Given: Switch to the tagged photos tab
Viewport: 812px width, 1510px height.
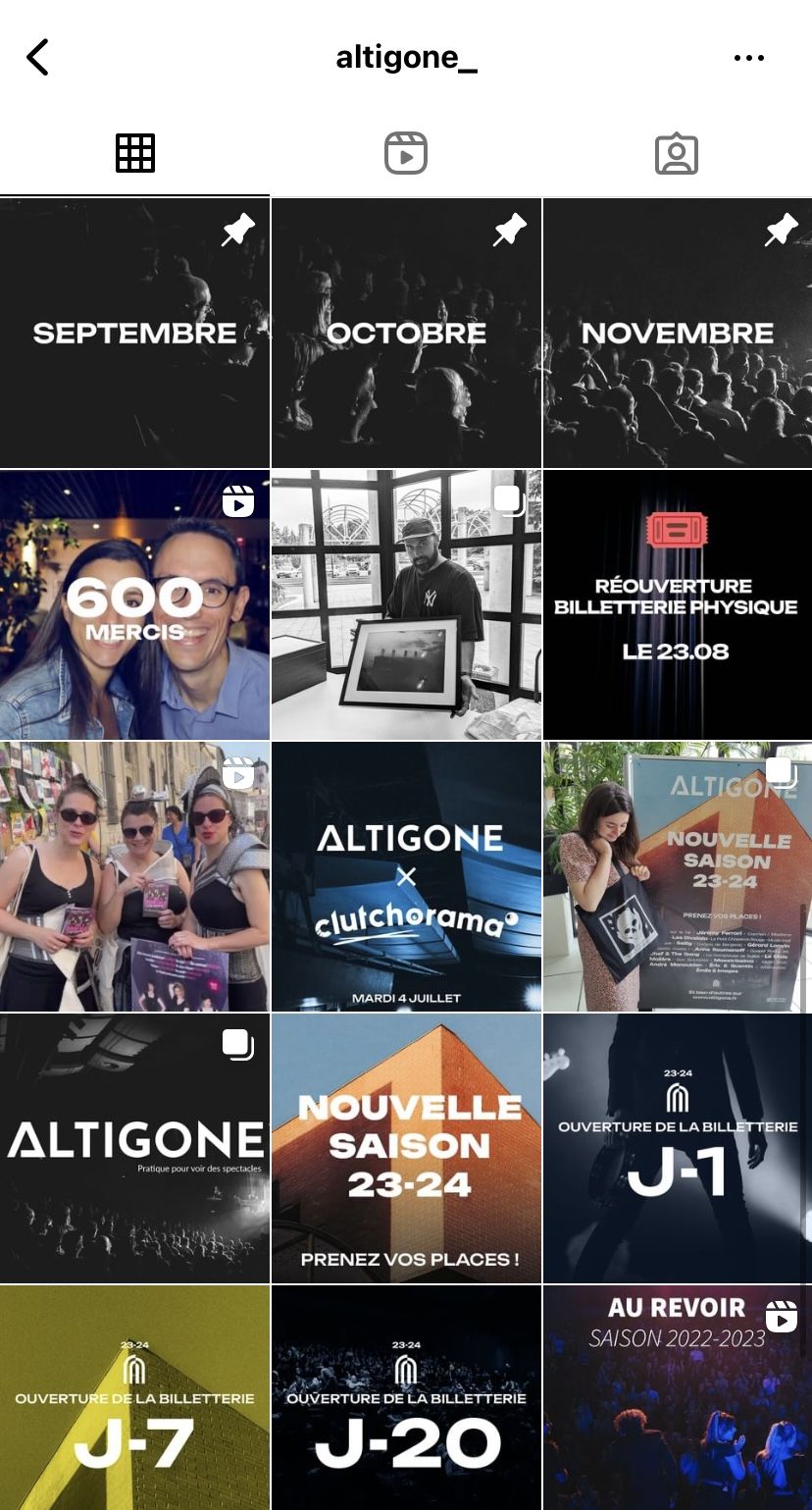Looking at the screenshot, I should click(x=676, y=154).
